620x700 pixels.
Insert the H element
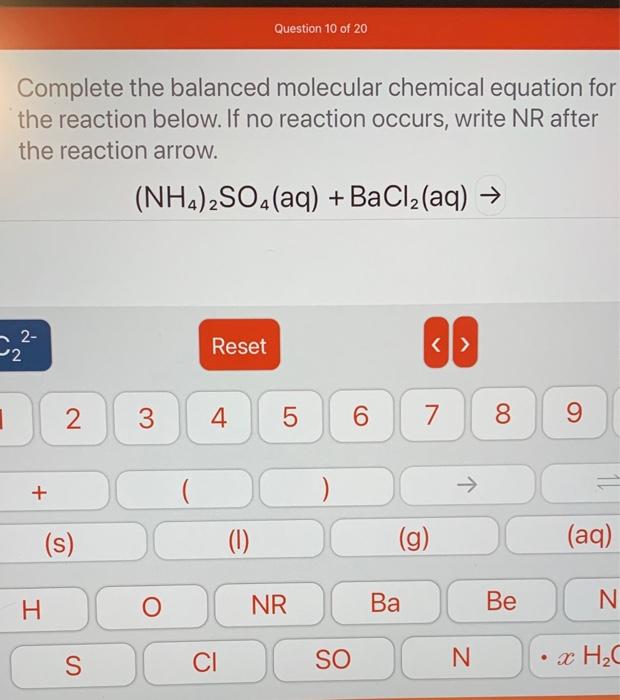(x=32, y=608)
